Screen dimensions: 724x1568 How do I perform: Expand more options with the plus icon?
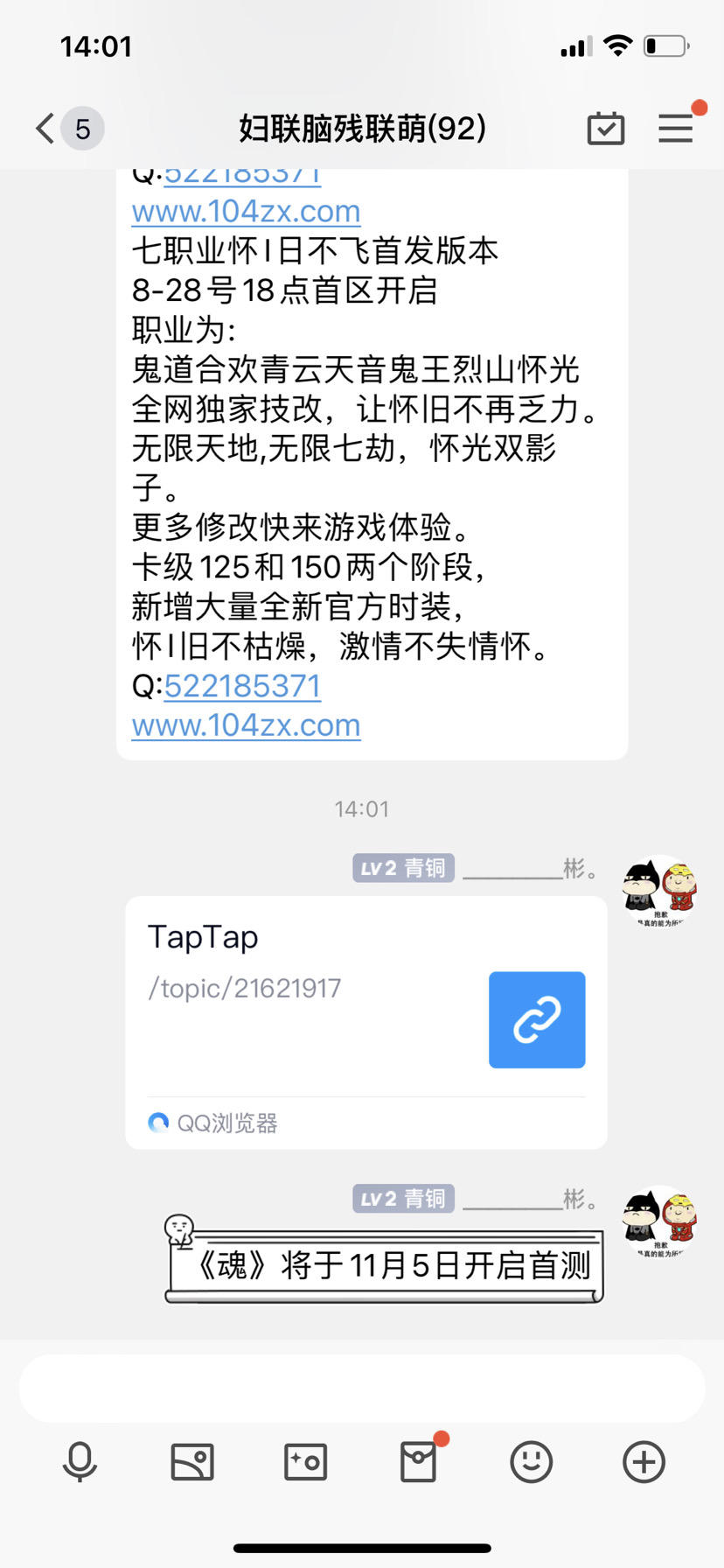click(x=644, y=1462)
